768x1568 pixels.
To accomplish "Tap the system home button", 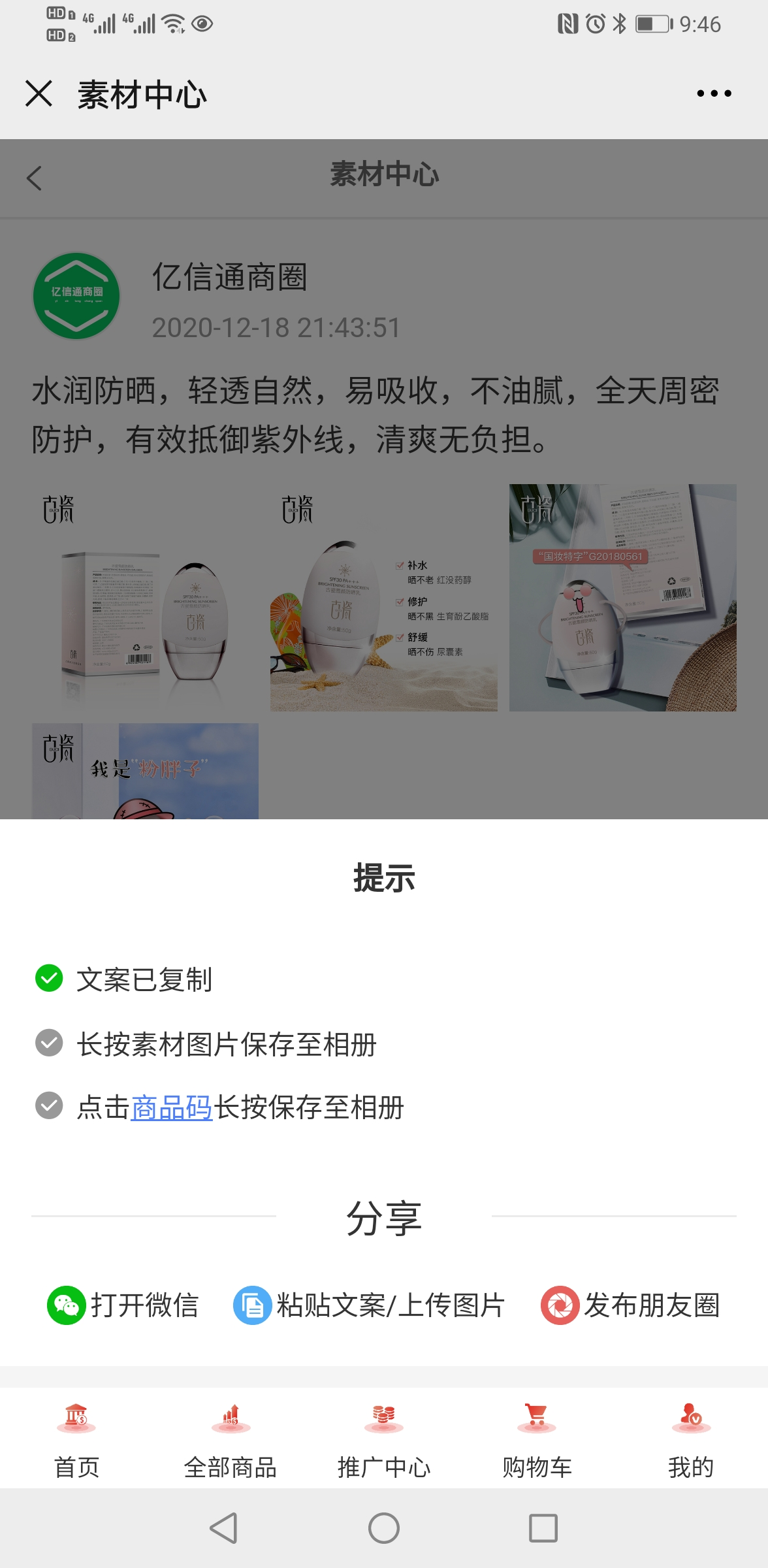I will 384,1528.
